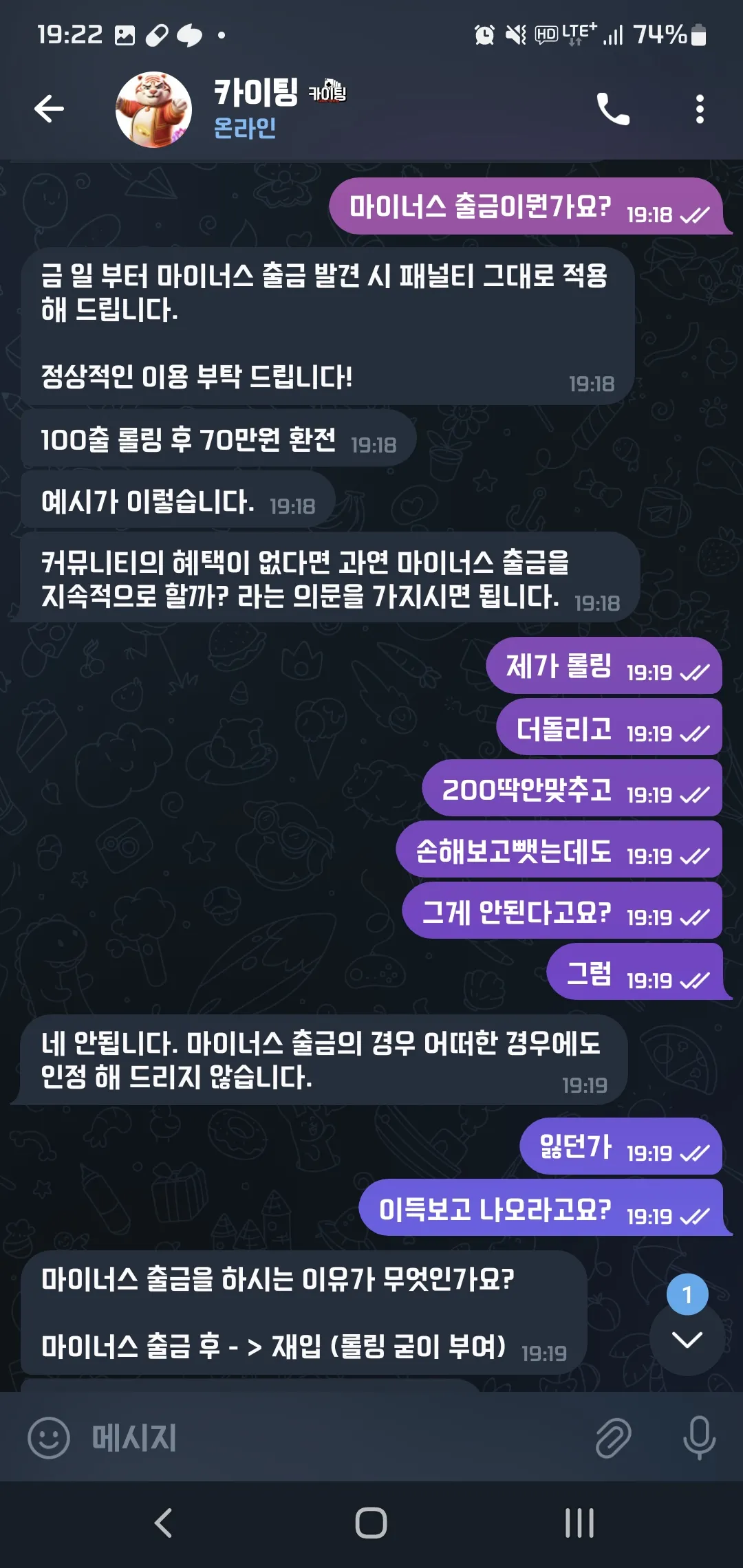Open 카이팅 profile from avatar
743x1568 pixels.
(x=153, y=110)
